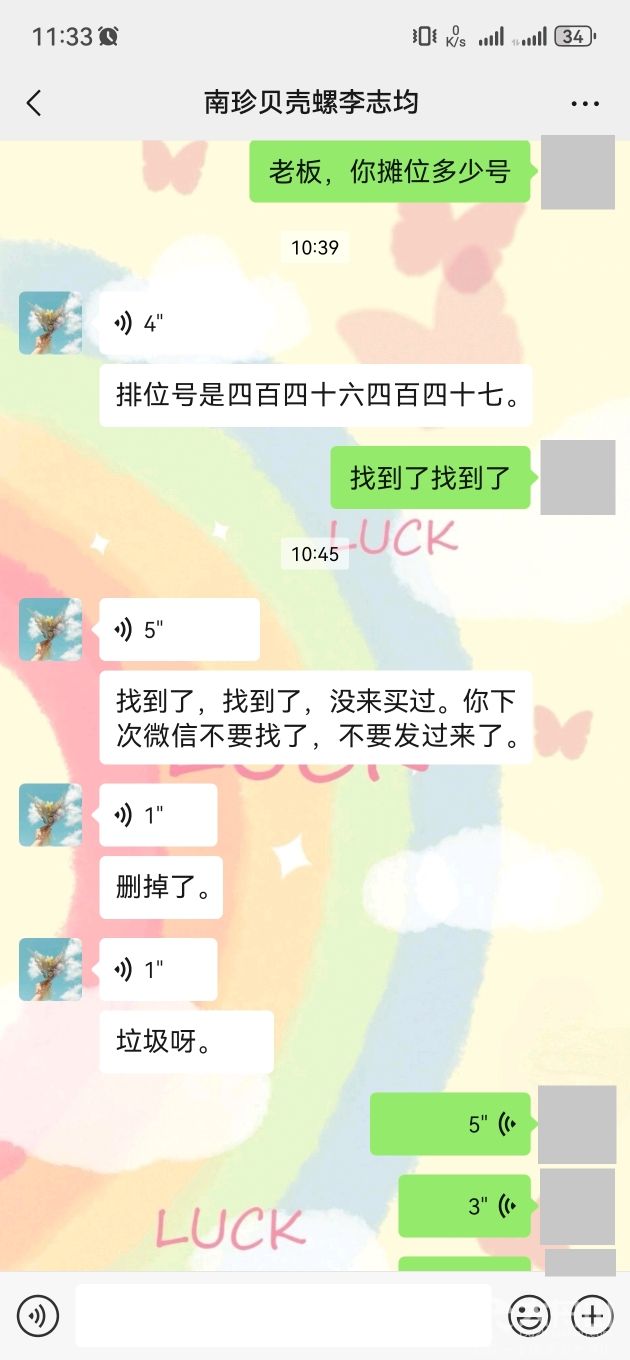Play the contact's 5-second voice message
This screenshot has height=1360, width=630.
click(x=178, y=629)
